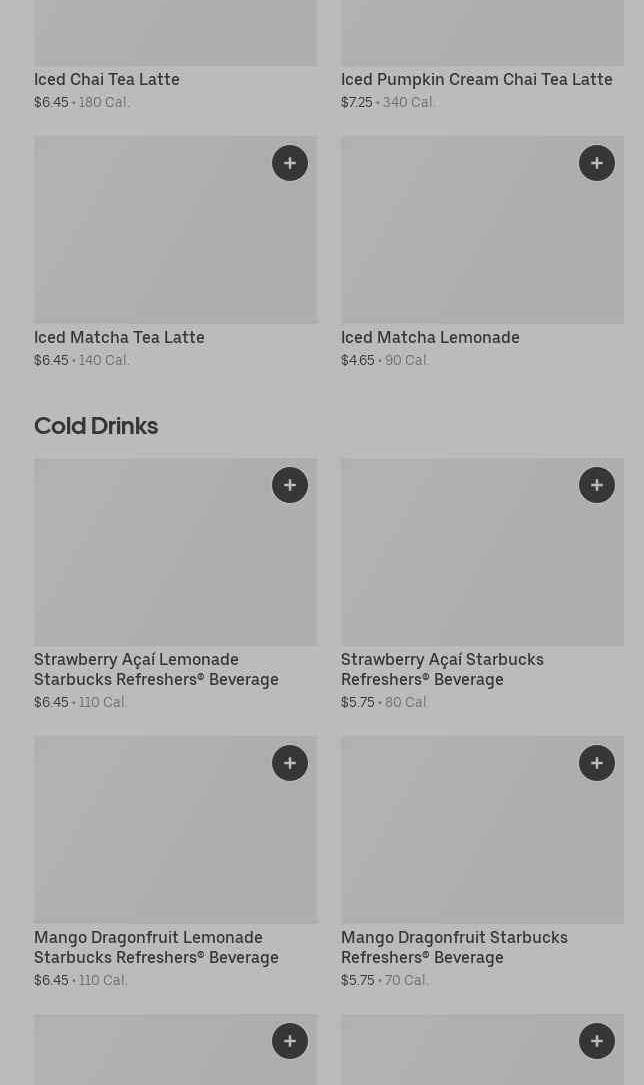
Task: Add Strawberry Açaí Starbucks Refreshers to cart
Action: [x=597, y=485]
